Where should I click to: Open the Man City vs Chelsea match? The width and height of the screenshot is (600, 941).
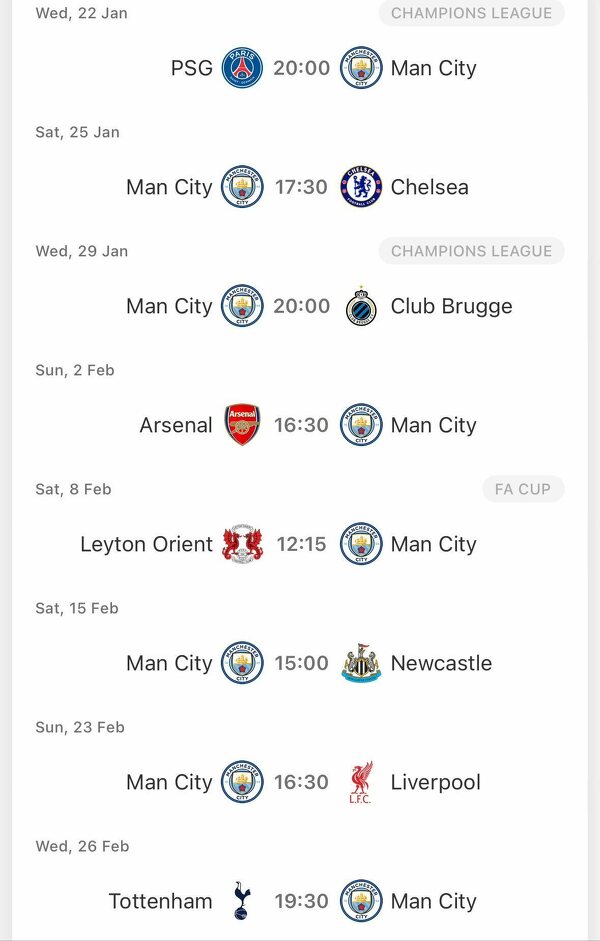click(301, 187)
